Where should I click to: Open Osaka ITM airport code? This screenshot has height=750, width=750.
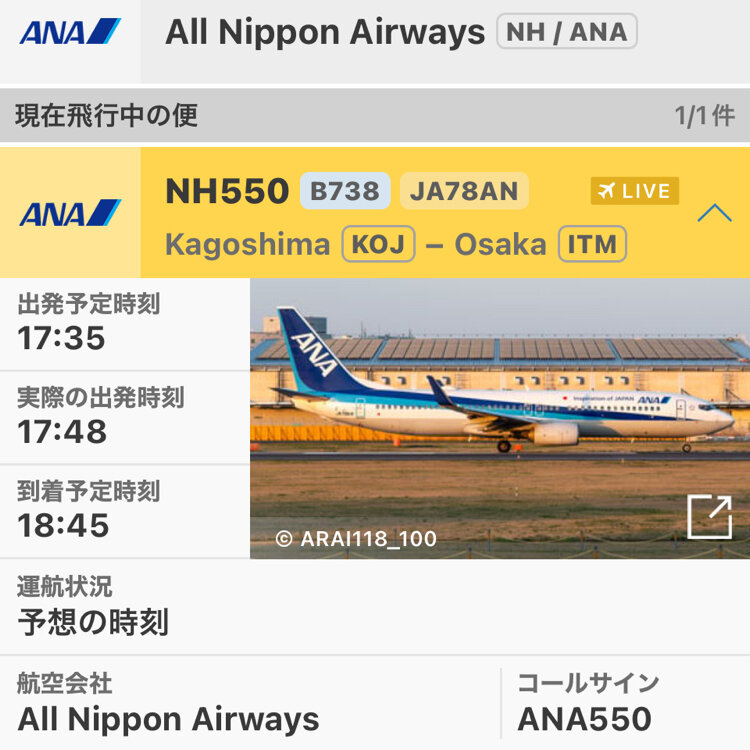coord(592,244)
